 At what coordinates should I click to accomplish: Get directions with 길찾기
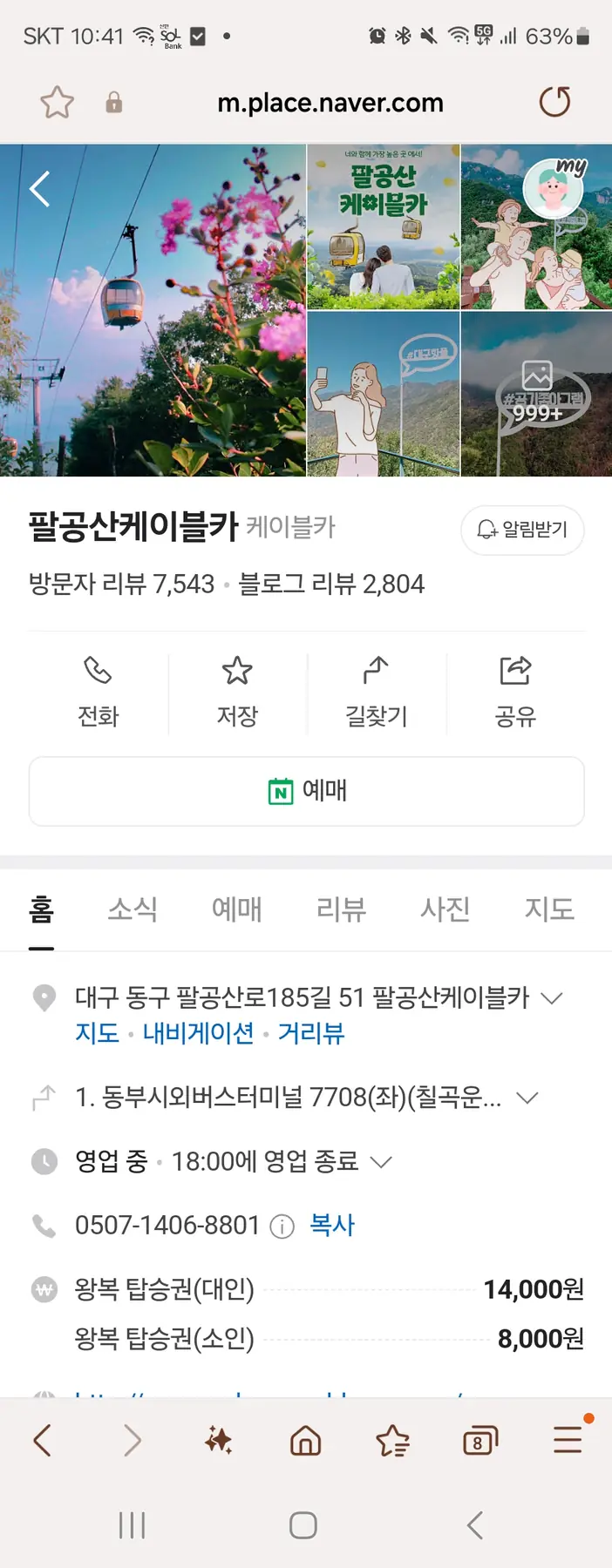click(376, 692)
